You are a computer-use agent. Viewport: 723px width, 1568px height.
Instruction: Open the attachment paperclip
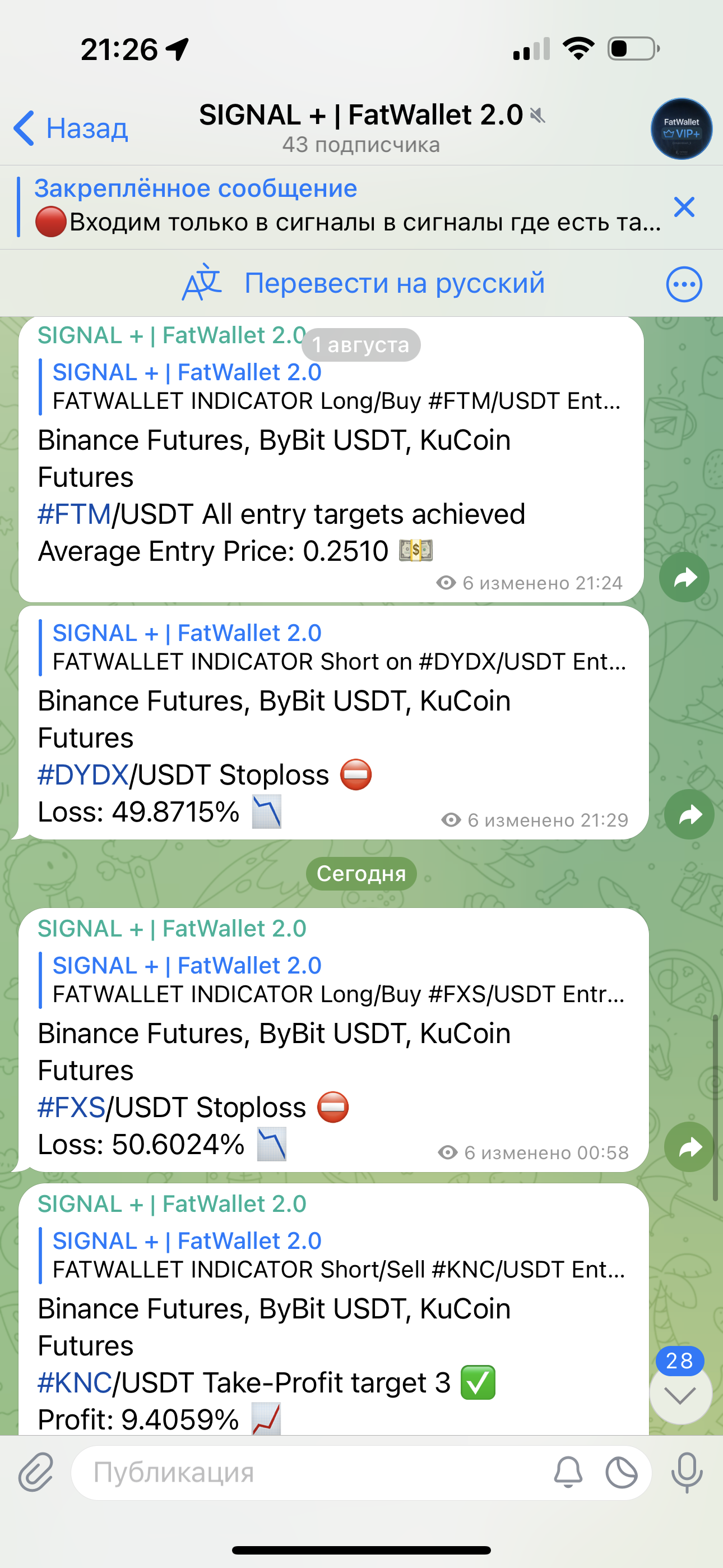click(36, 1472)
